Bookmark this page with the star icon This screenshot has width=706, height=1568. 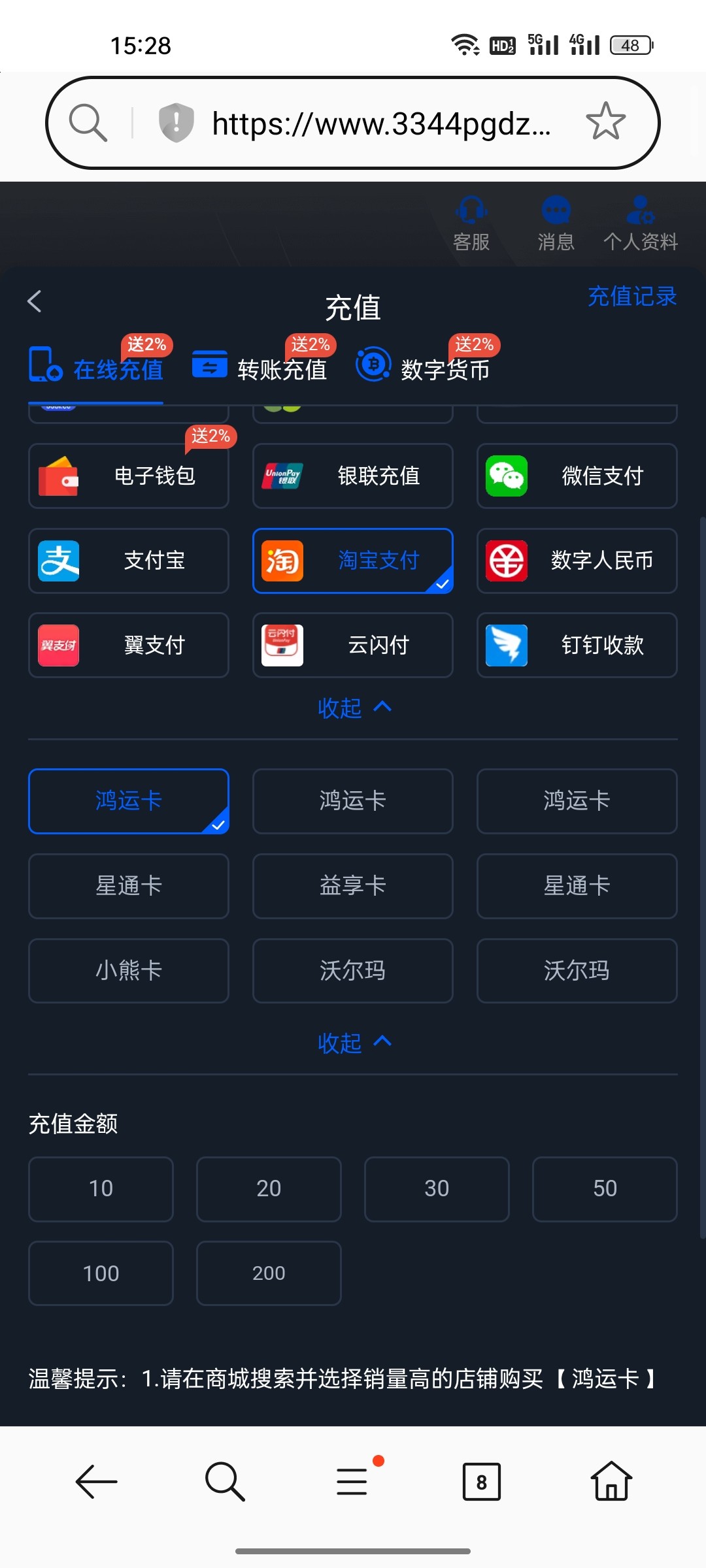click(x=605, y=122)
